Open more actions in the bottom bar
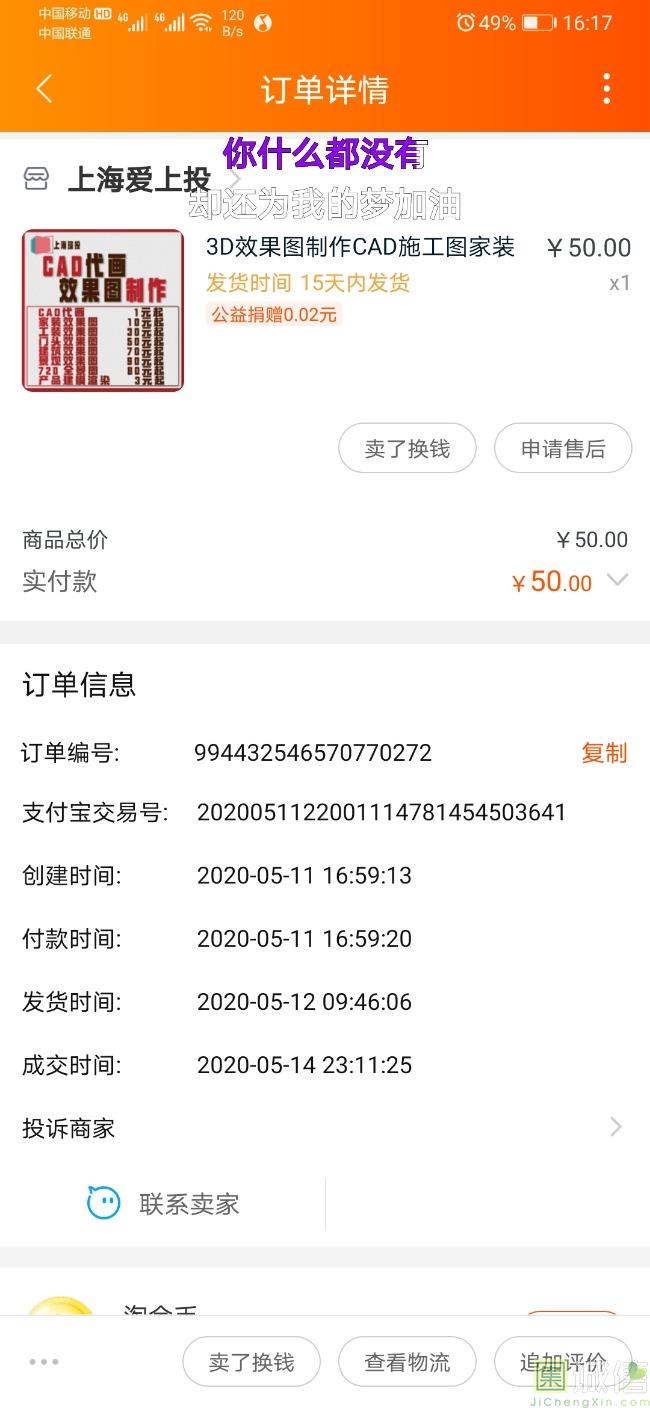The height and width of the screenshot is (1408, 650). (x=44, y=1362)
